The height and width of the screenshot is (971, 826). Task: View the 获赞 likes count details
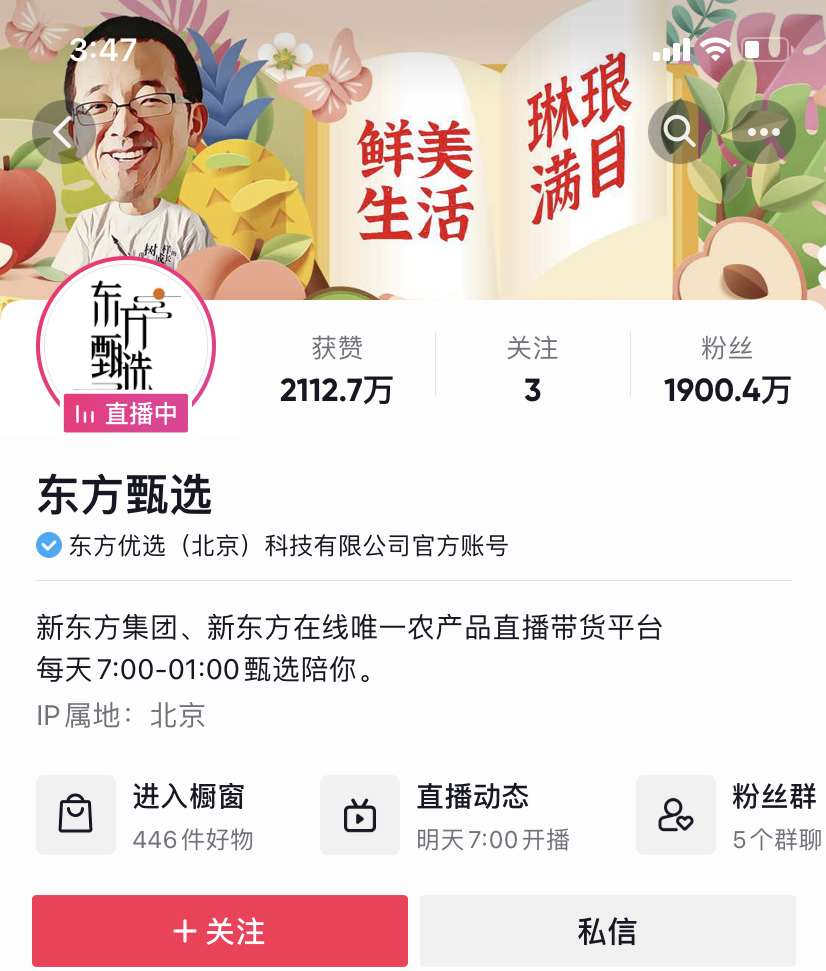[336, 370]
